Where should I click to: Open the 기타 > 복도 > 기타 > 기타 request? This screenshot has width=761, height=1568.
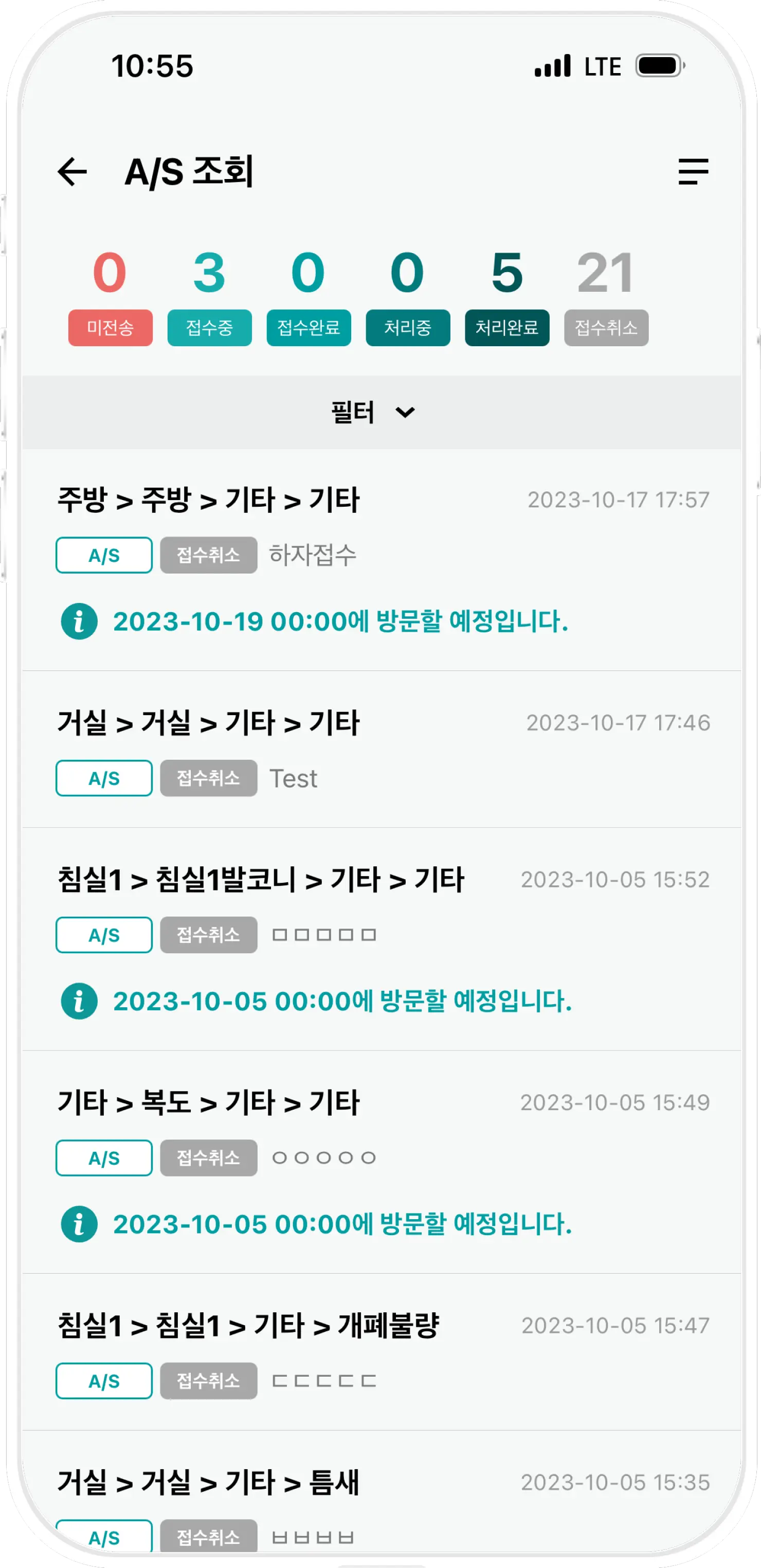(208, 1103)
